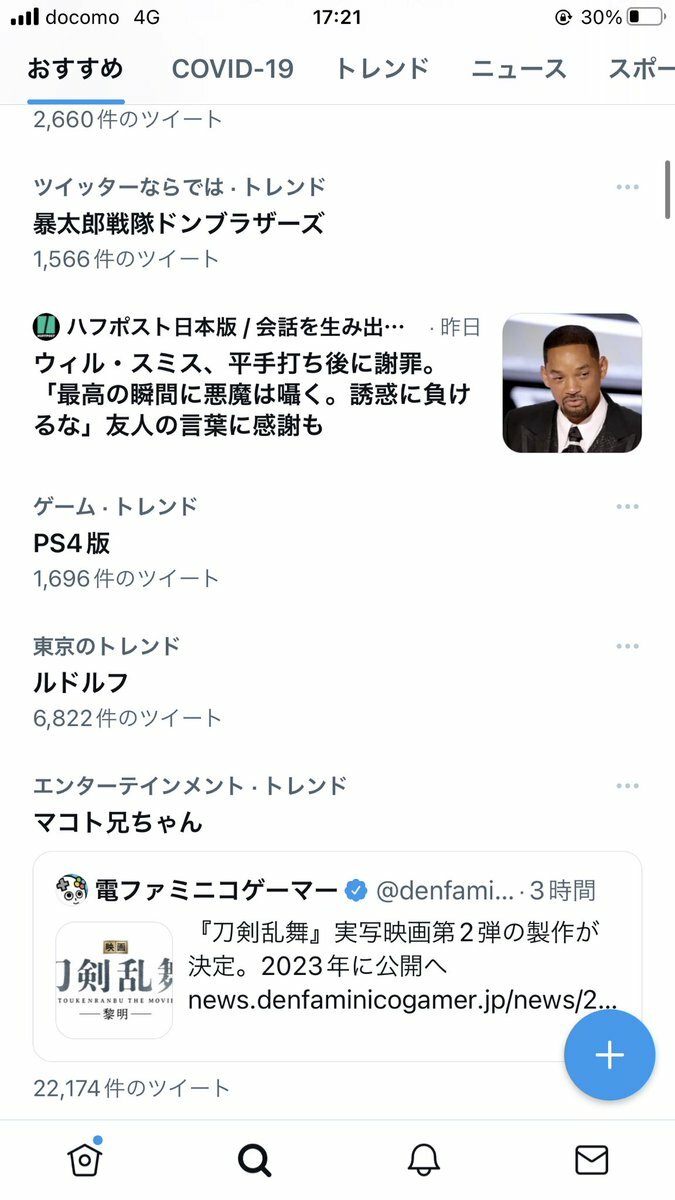Switch to the ニュース tab
This screenshot has width=675, height=1200.
click(x=519, y=69)
